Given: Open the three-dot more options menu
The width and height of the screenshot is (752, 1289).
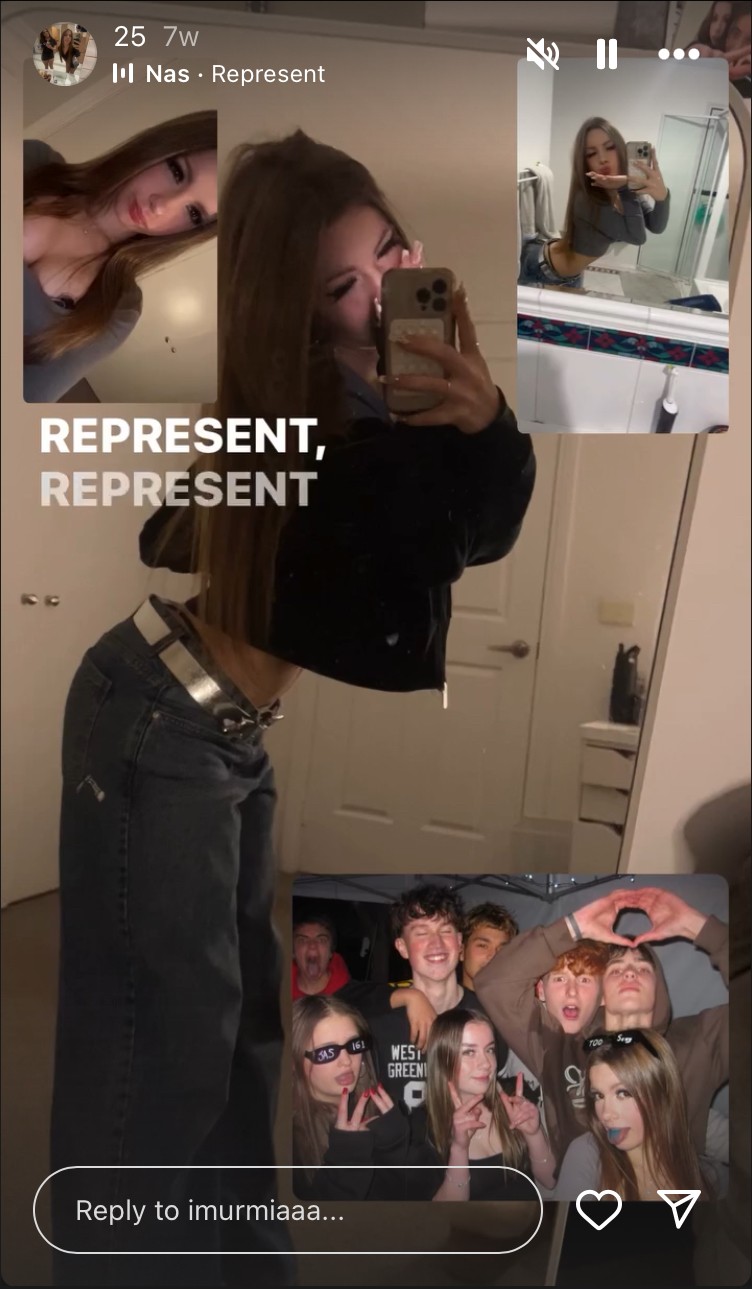Looking at the screenshot, I should coord(679,54).
